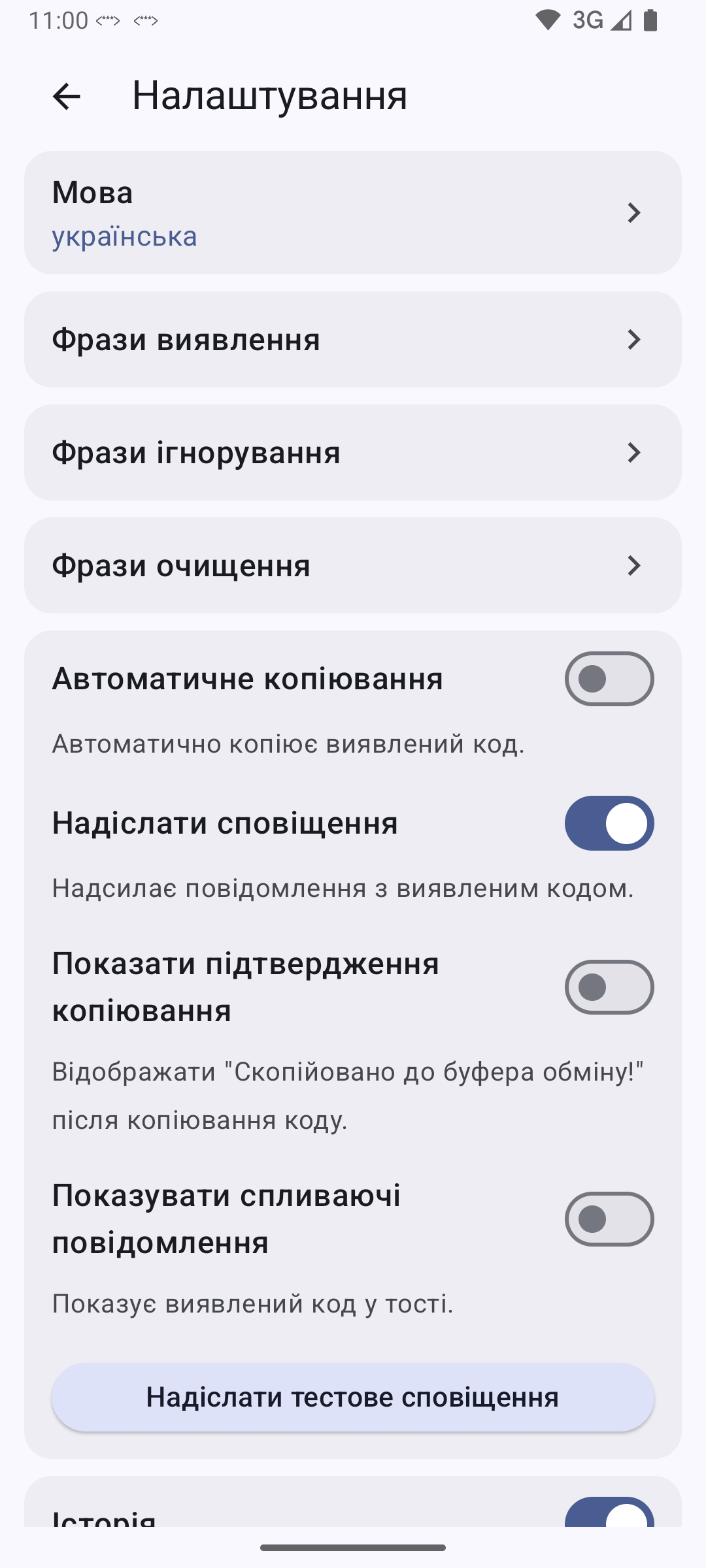Open Фрази виявлення settings

(x=353, y=340)
